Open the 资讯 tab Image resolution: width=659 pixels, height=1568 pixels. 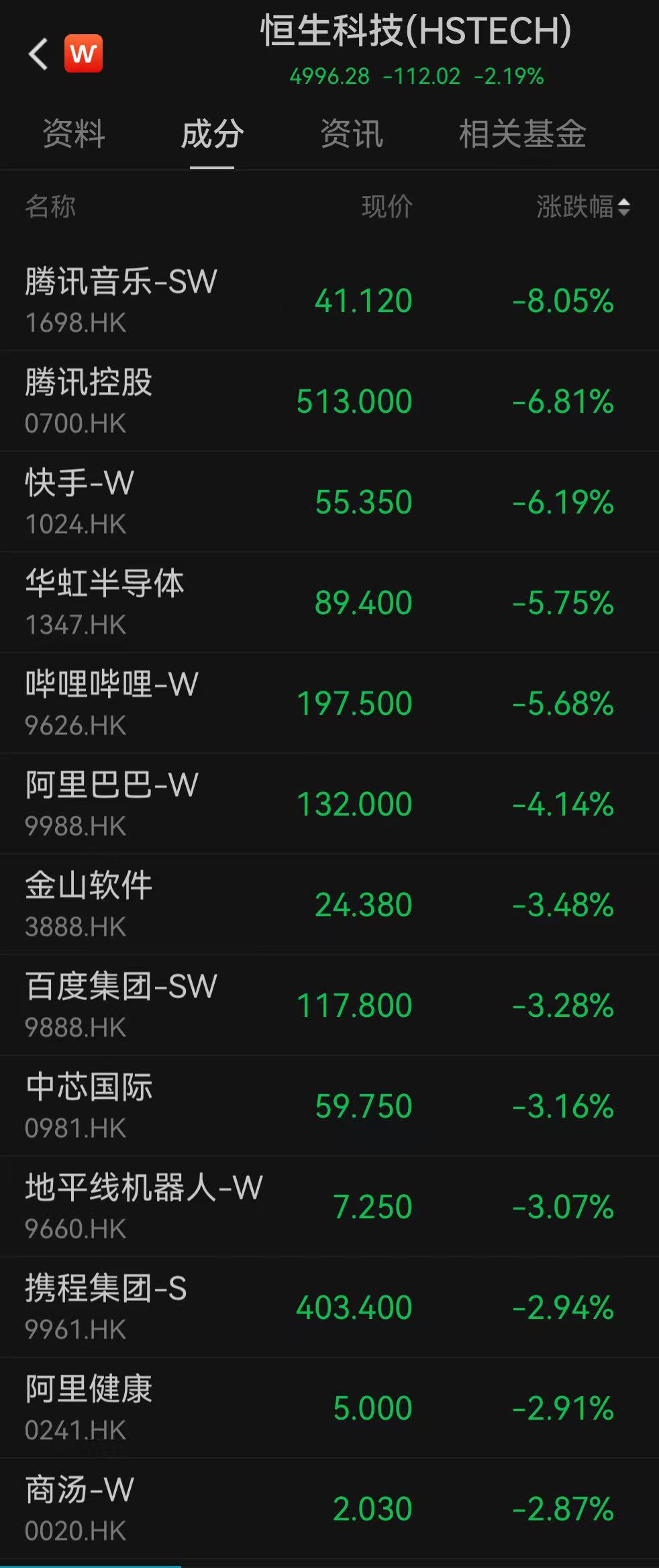pyautogui.click(x=352, y=134)
